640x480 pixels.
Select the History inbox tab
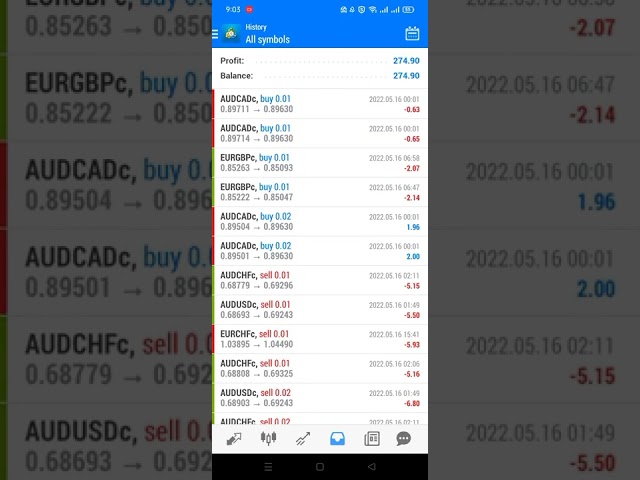pyautogui.click(x=337, y=438)
